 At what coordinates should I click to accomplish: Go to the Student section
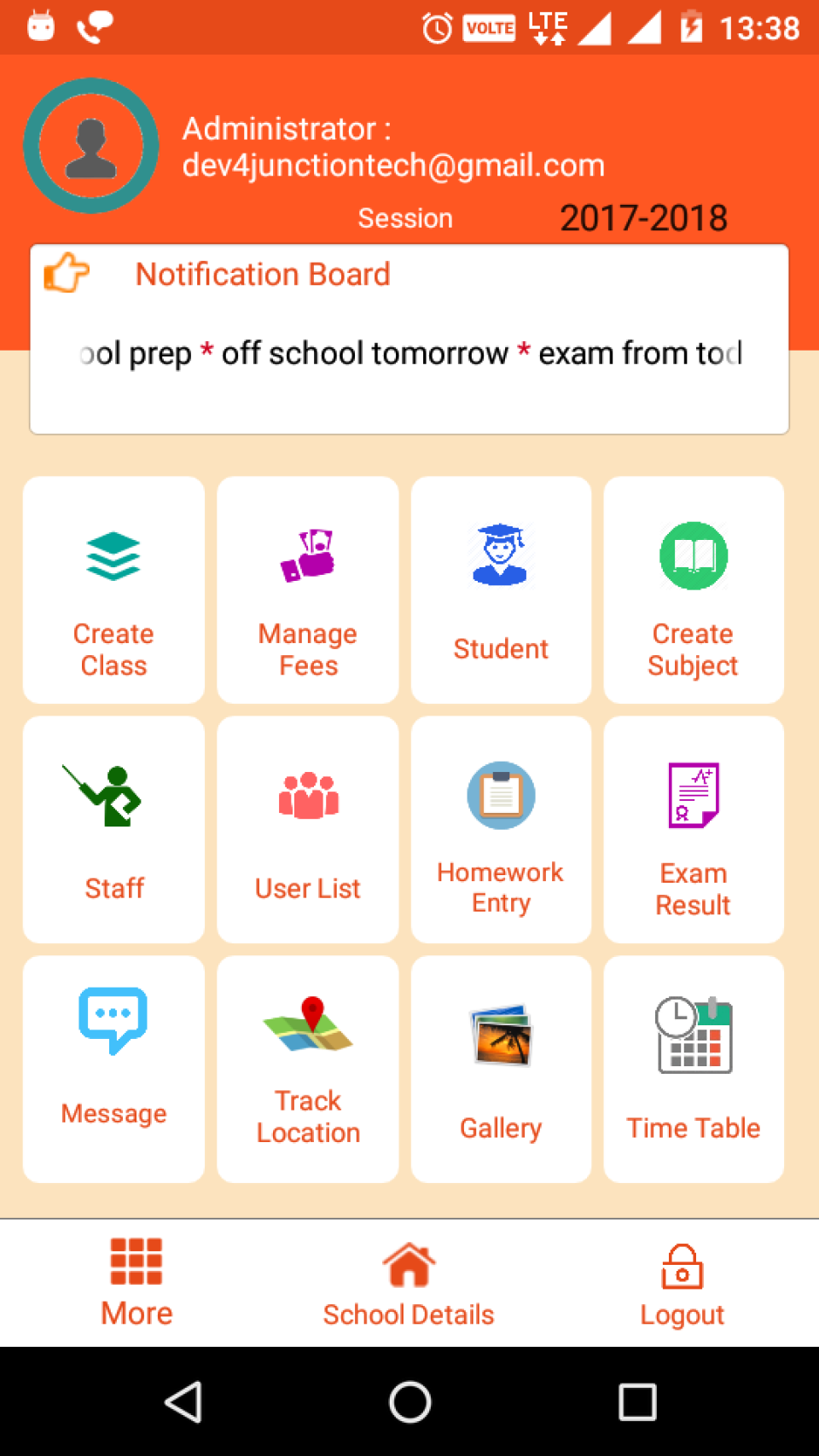501,590
